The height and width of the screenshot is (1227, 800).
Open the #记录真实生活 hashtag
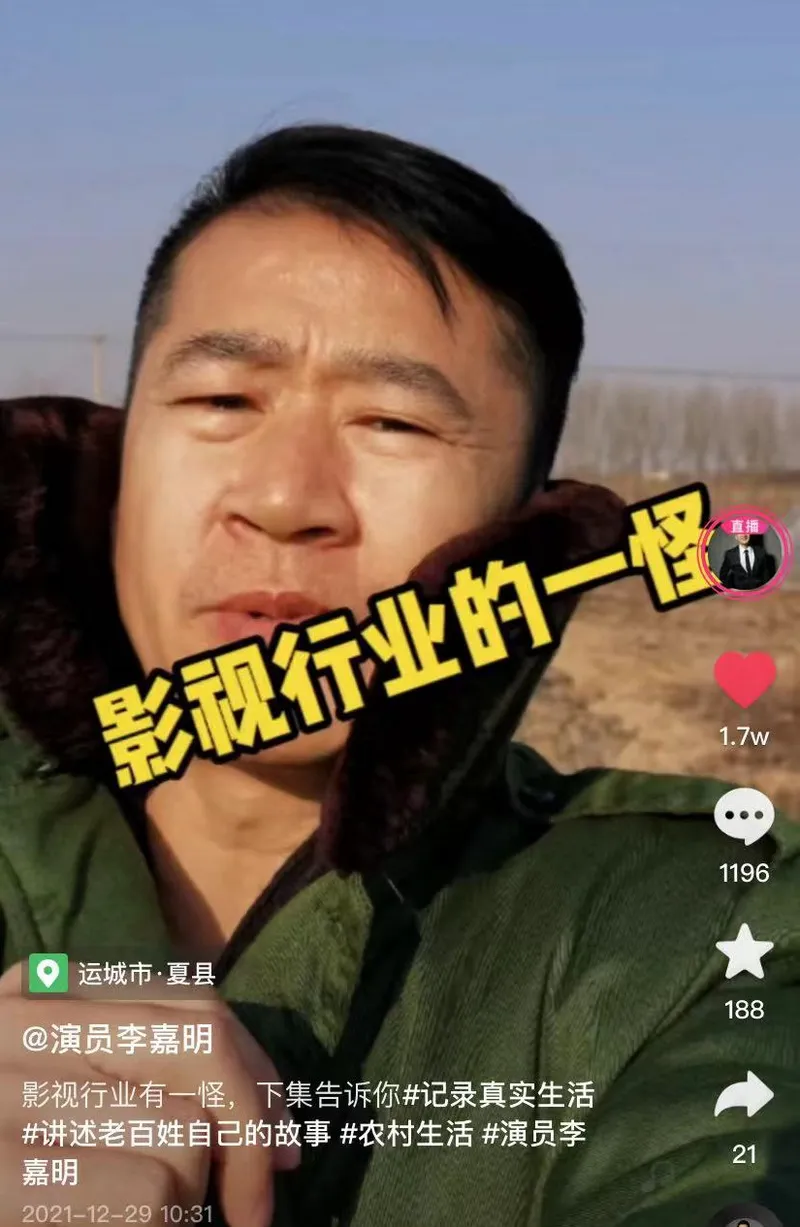click(498, 1094)
